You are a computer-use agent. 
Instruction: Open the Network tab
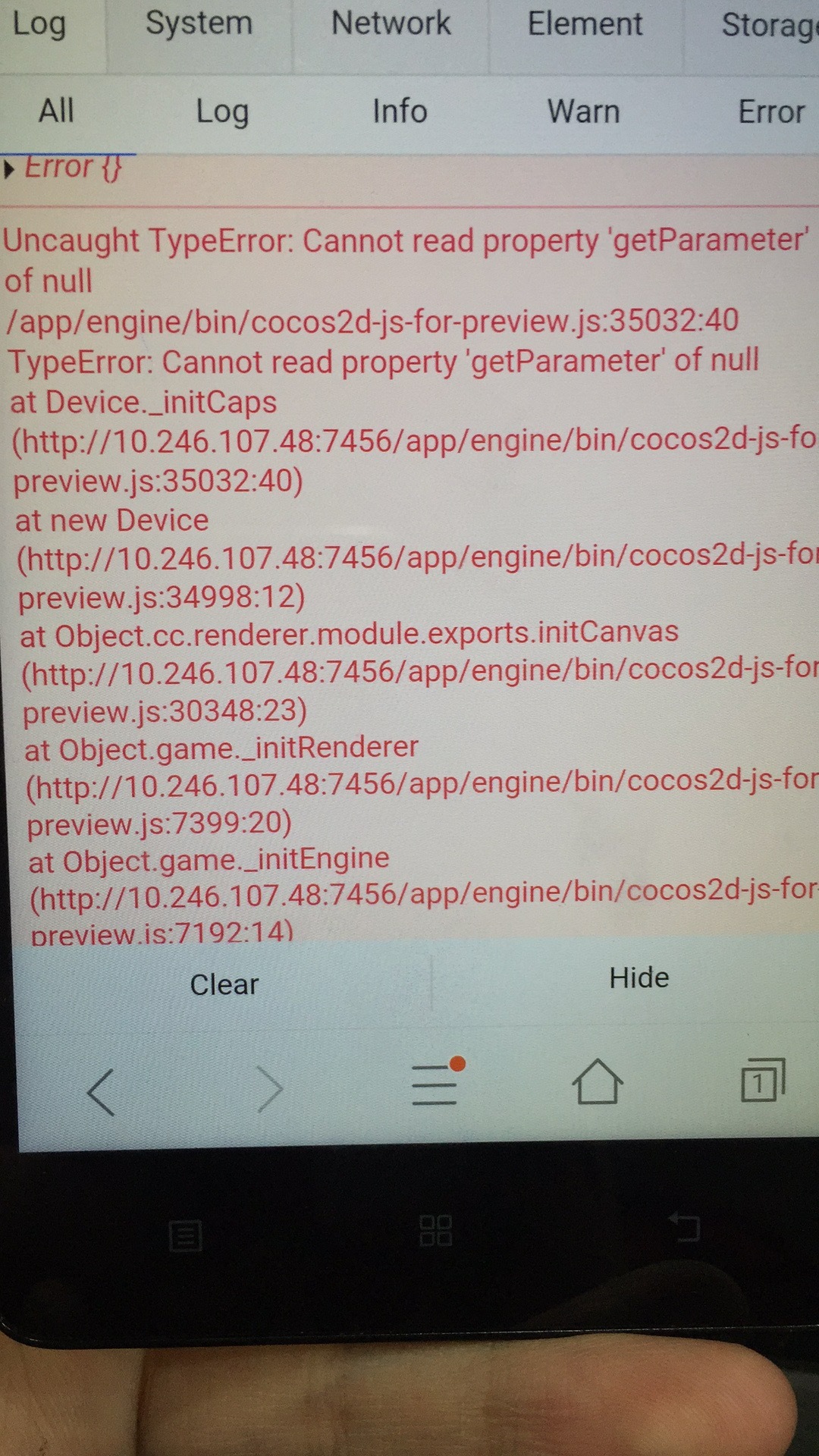tap(391, 24)
